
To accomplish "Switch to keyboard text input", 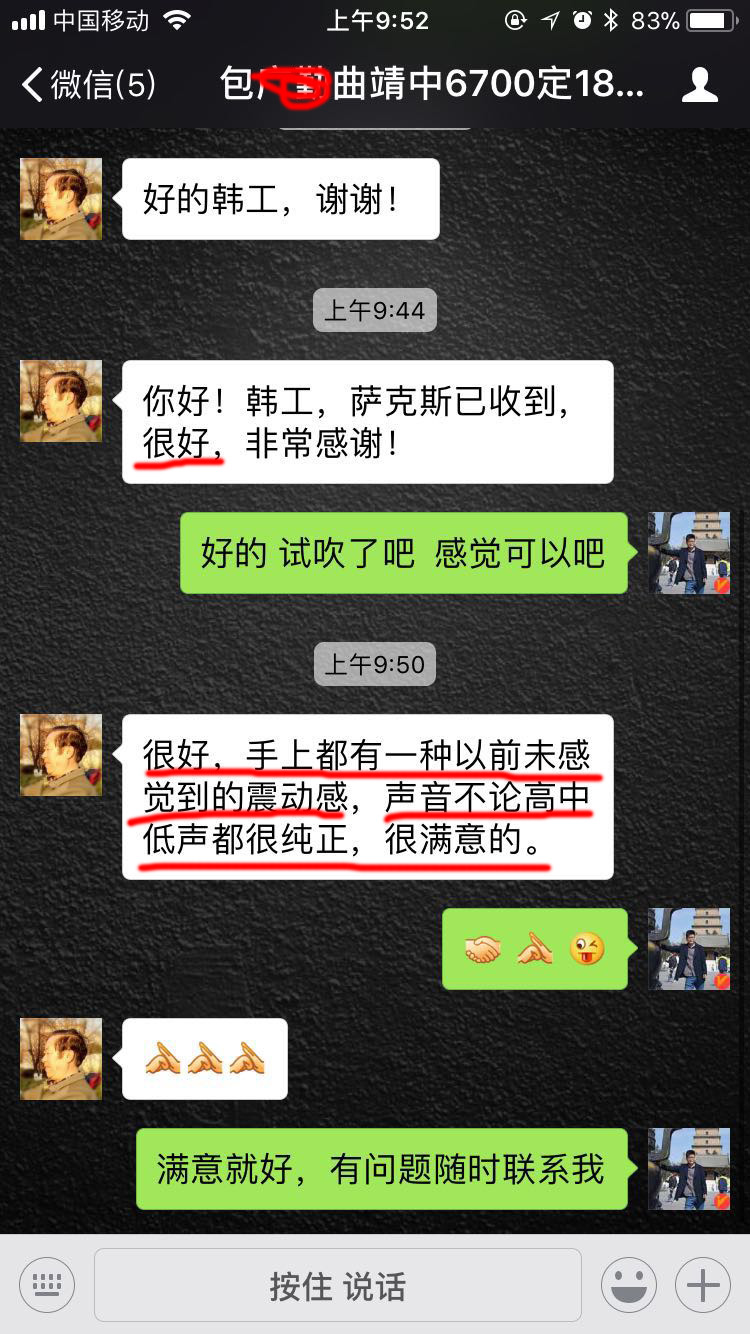I will pos(46,1285).
